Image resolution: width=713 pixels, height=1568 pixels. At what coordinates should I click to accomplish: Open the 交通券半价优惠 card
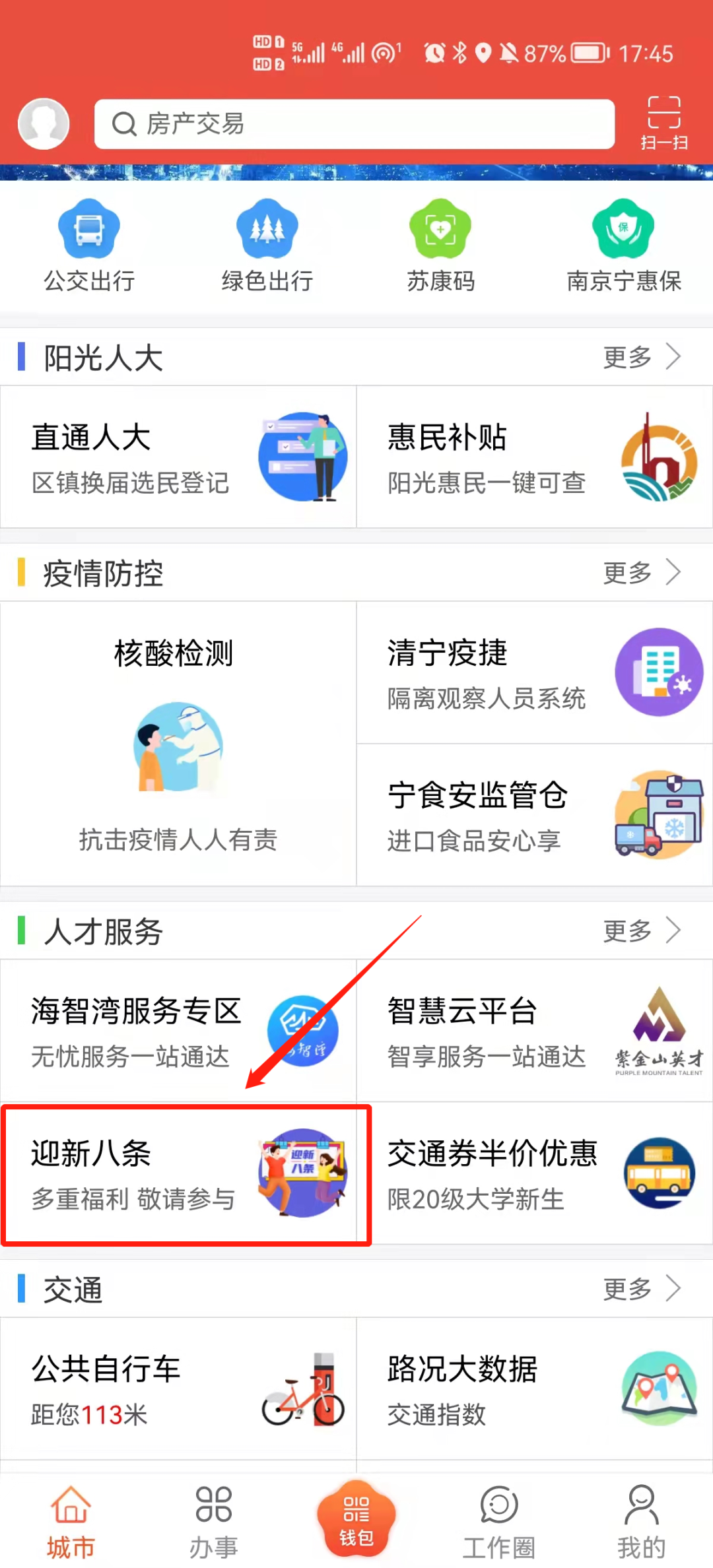pyautogui.click(x=535, y=1174)
